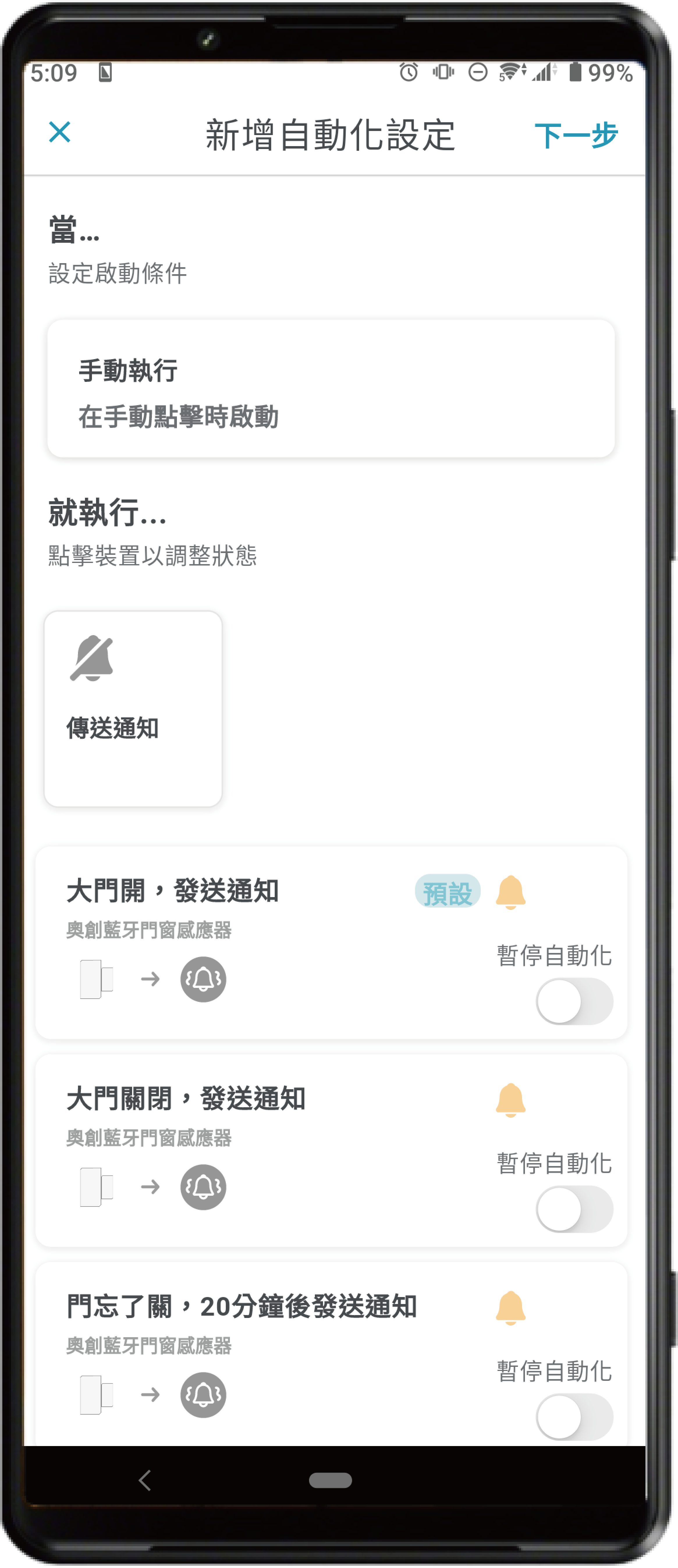Tap the bell icon on 門忘了關，20分鐘後發送通知
Image resolution: width=678 pixels, height=1568 pixels.
tap(511, 1307)
